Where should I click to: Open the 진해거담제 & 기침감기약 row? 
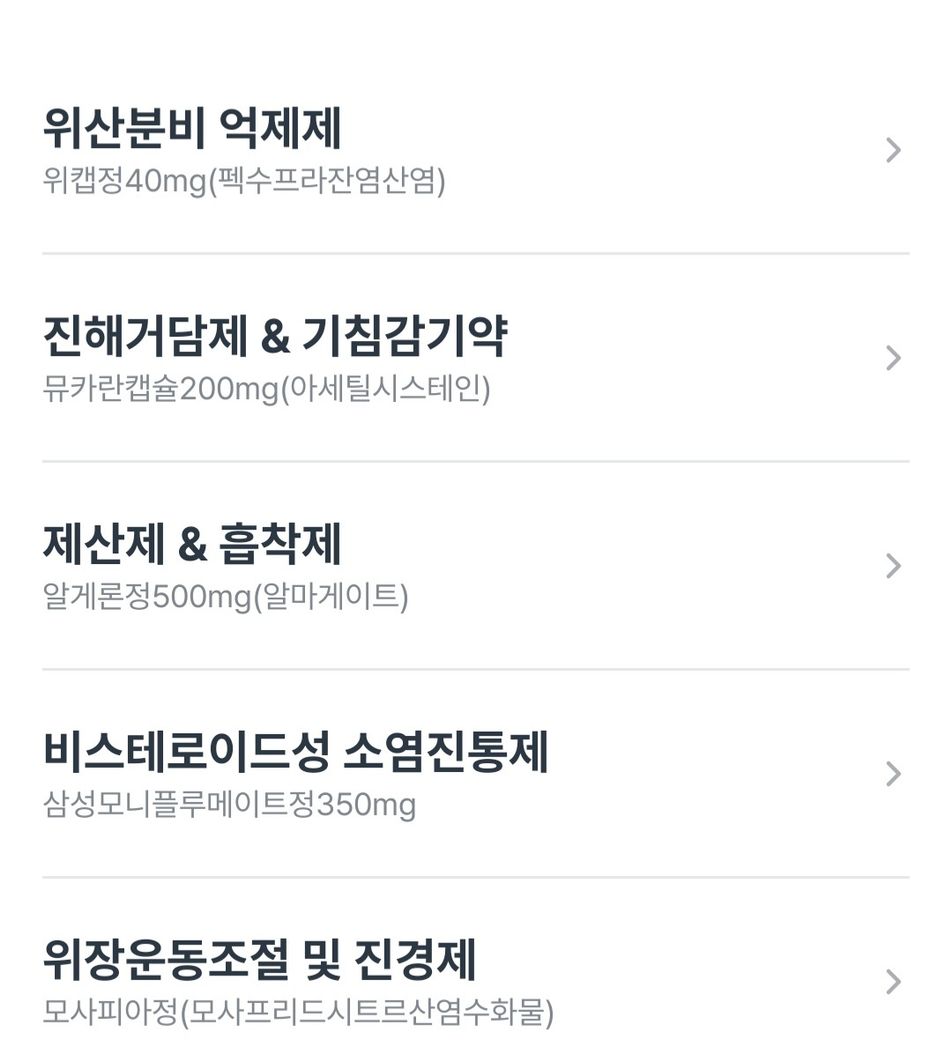(475, 358)
